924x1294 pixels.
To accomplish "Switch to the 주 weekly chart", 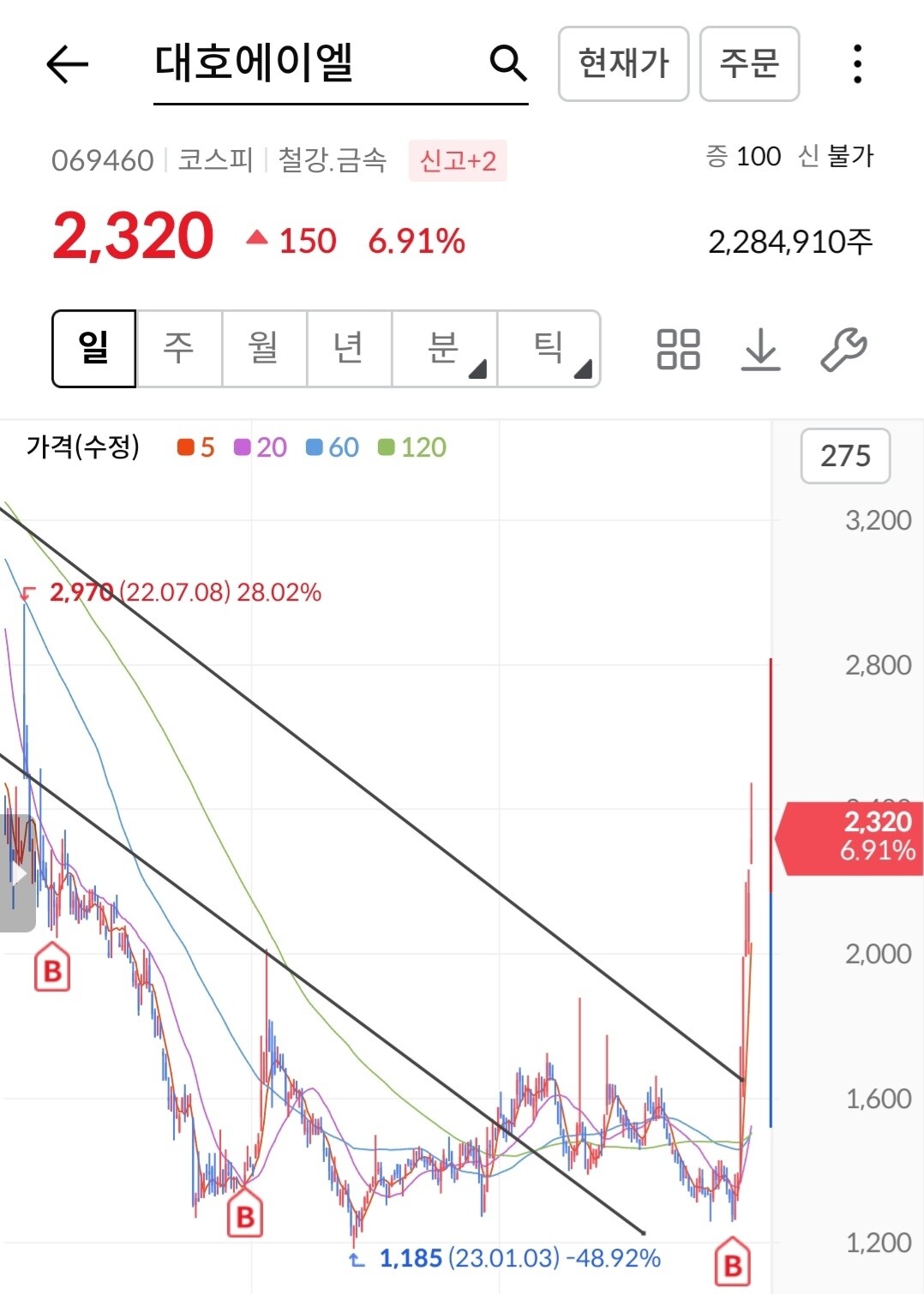I will pyautogui.click(x=179, y=349).
